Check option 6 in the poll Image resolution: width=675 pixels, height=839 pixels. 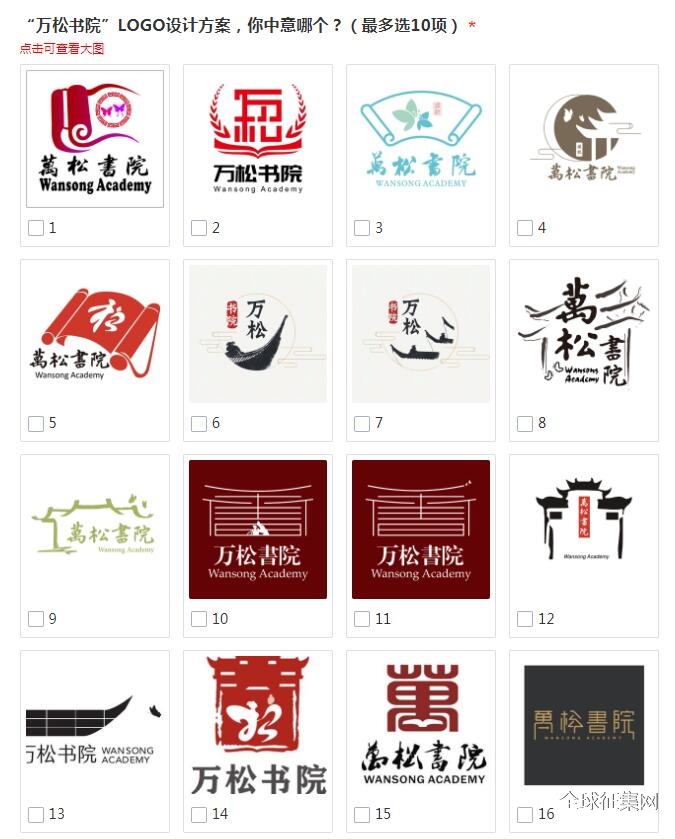[x=199, y=423]
